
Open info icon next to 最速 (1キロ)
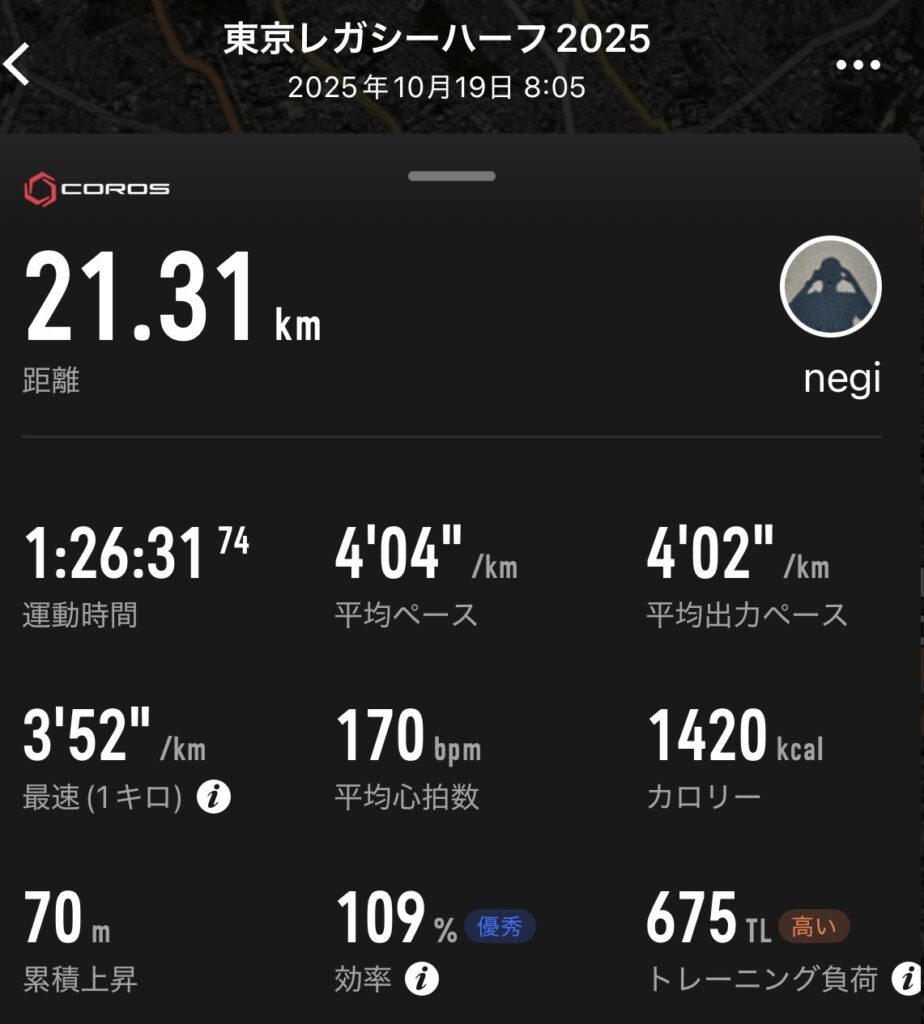[x=214, y=797]
